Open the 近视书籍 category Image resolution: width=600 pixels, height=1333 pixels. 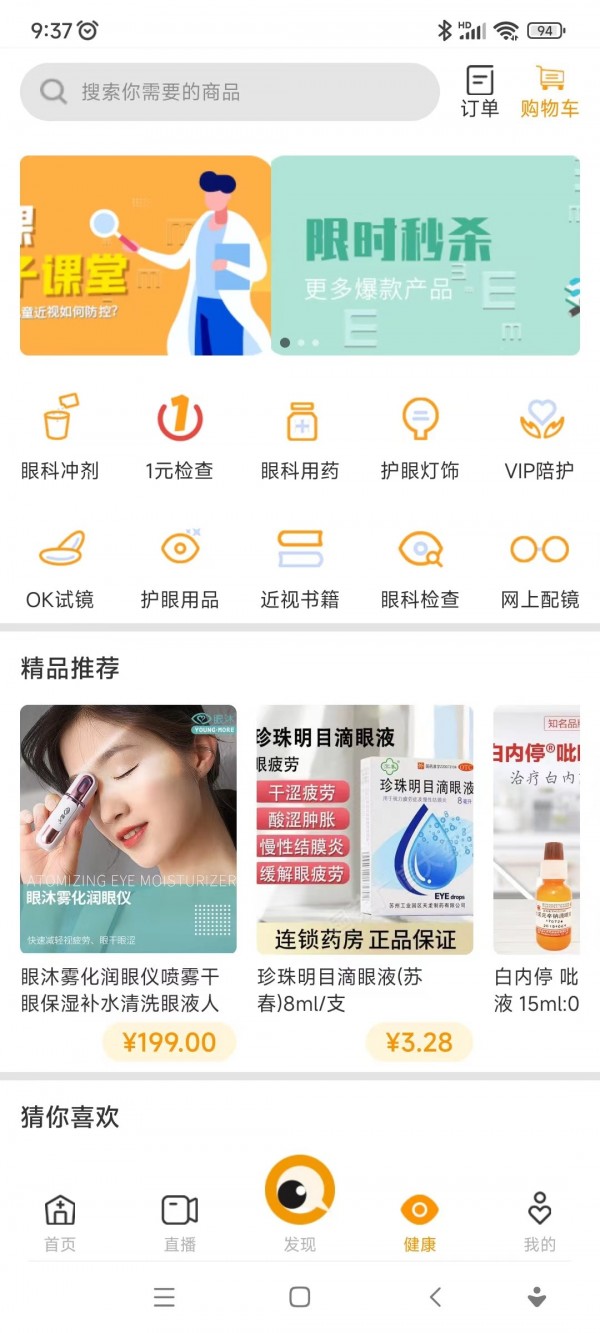(x=300, y=567)
